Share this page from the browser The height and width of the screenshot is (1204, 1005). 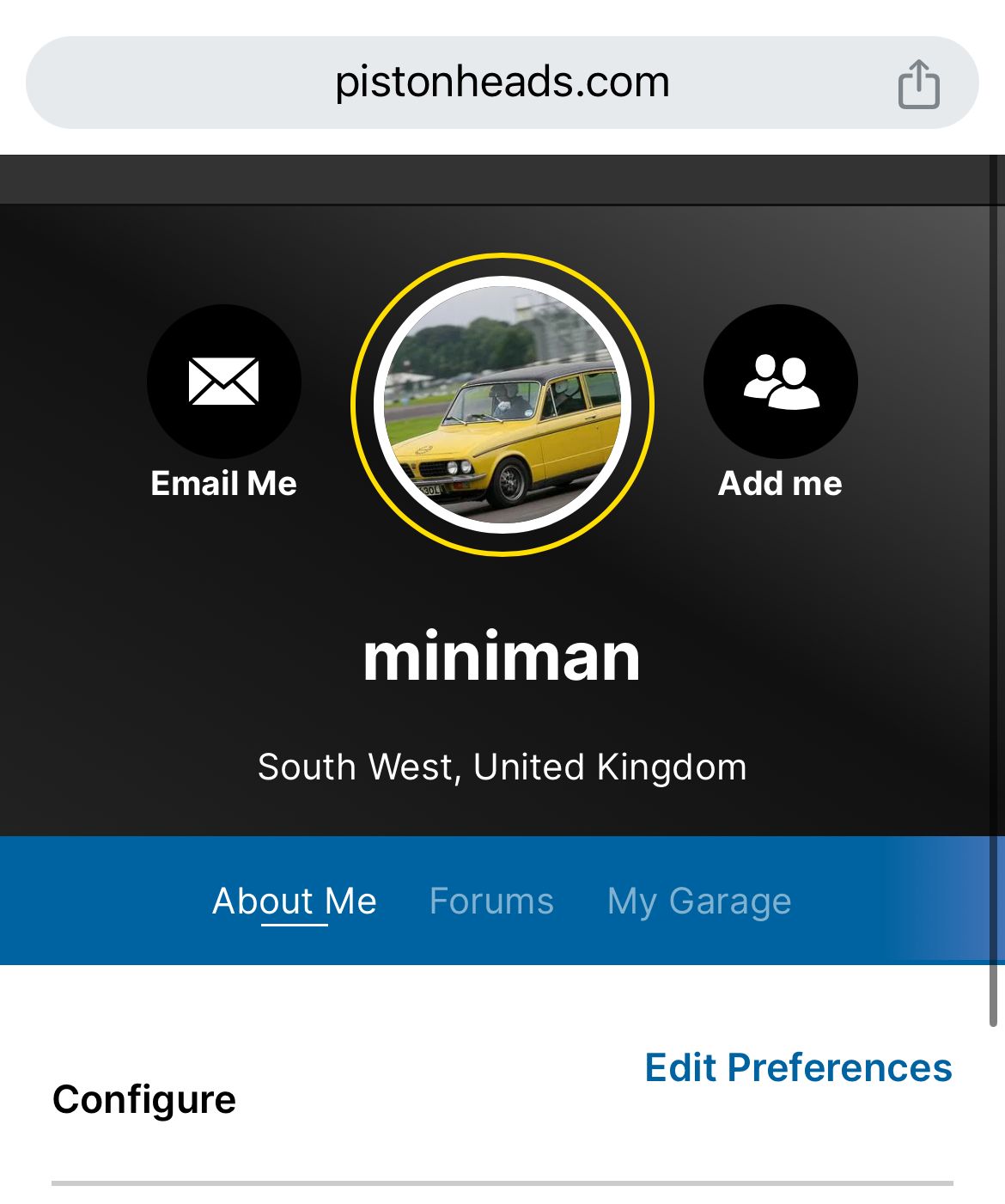[918, 84]
